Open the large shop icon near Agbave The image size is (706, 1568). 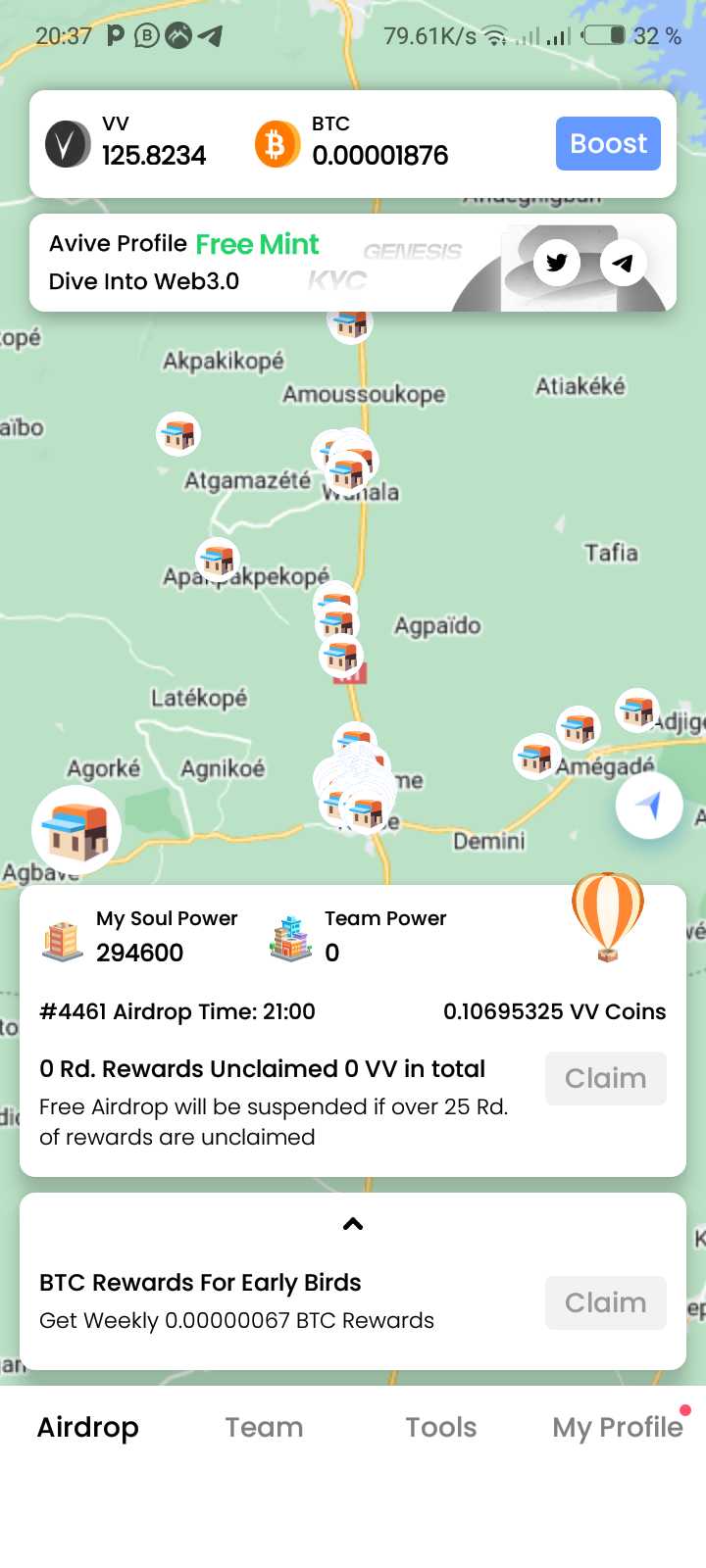click(x=76, y=829)
